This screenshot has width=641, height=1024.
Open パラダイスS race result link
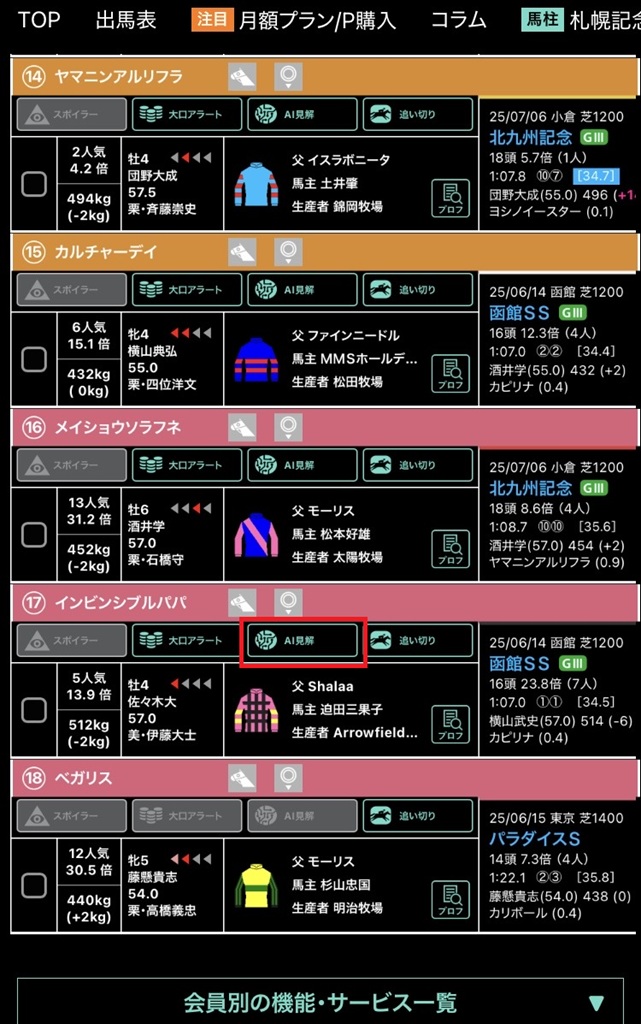pos(535,838)
